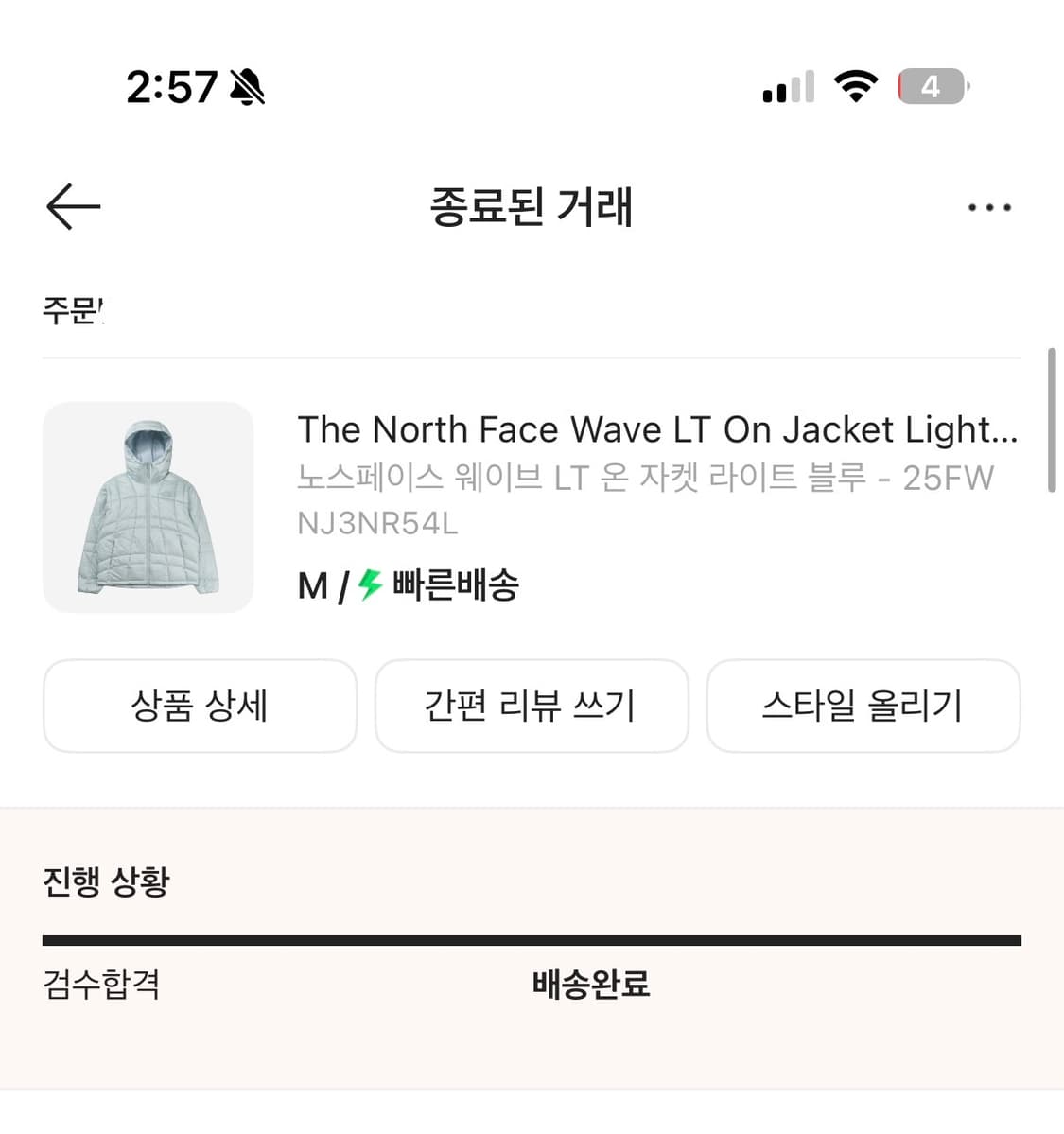Start writing a review via 간편 리뷰 쓰기

[532, 706]
